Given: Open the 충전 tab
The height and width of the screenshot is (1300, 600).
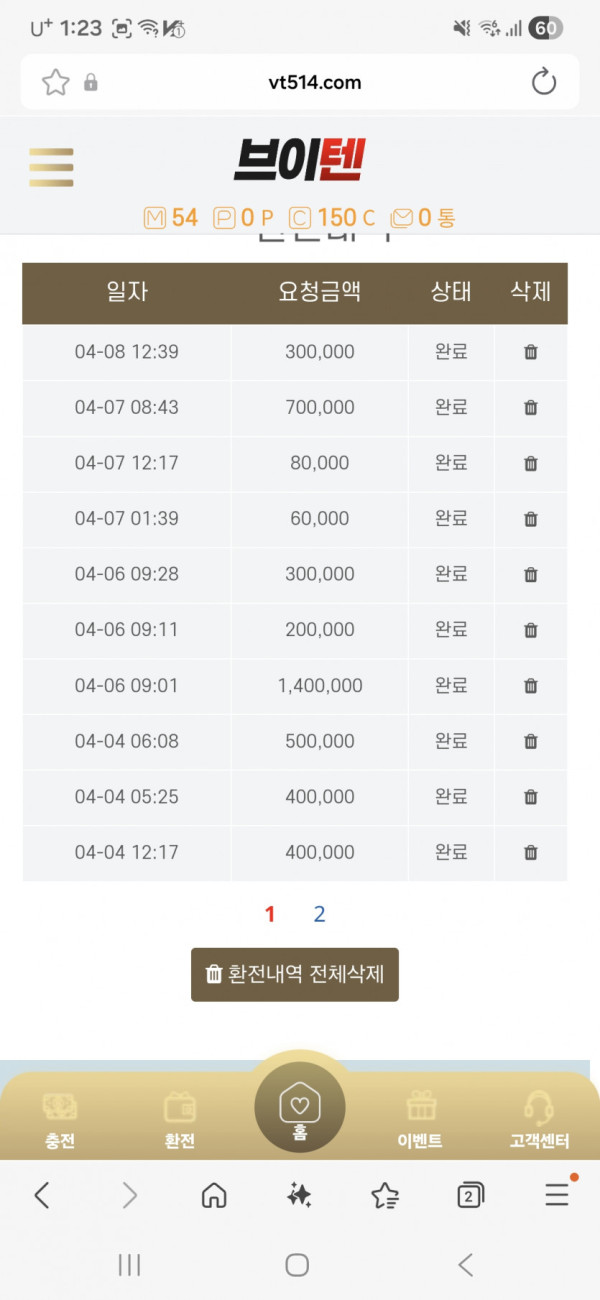Looking at the screenshot, I should (60, 1120).
